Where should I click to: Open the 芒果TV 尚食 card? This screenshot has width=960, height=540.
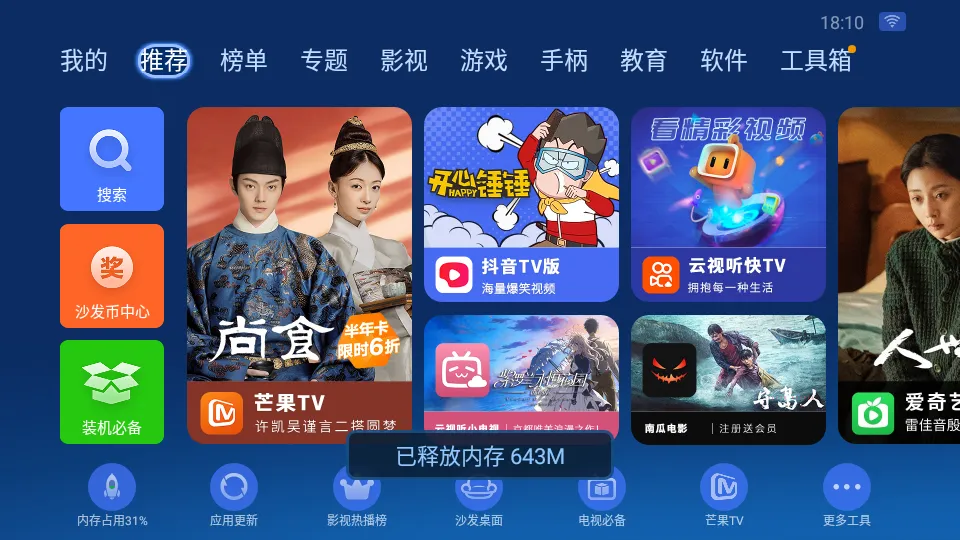pyautogui.click(x=299, y=275)
